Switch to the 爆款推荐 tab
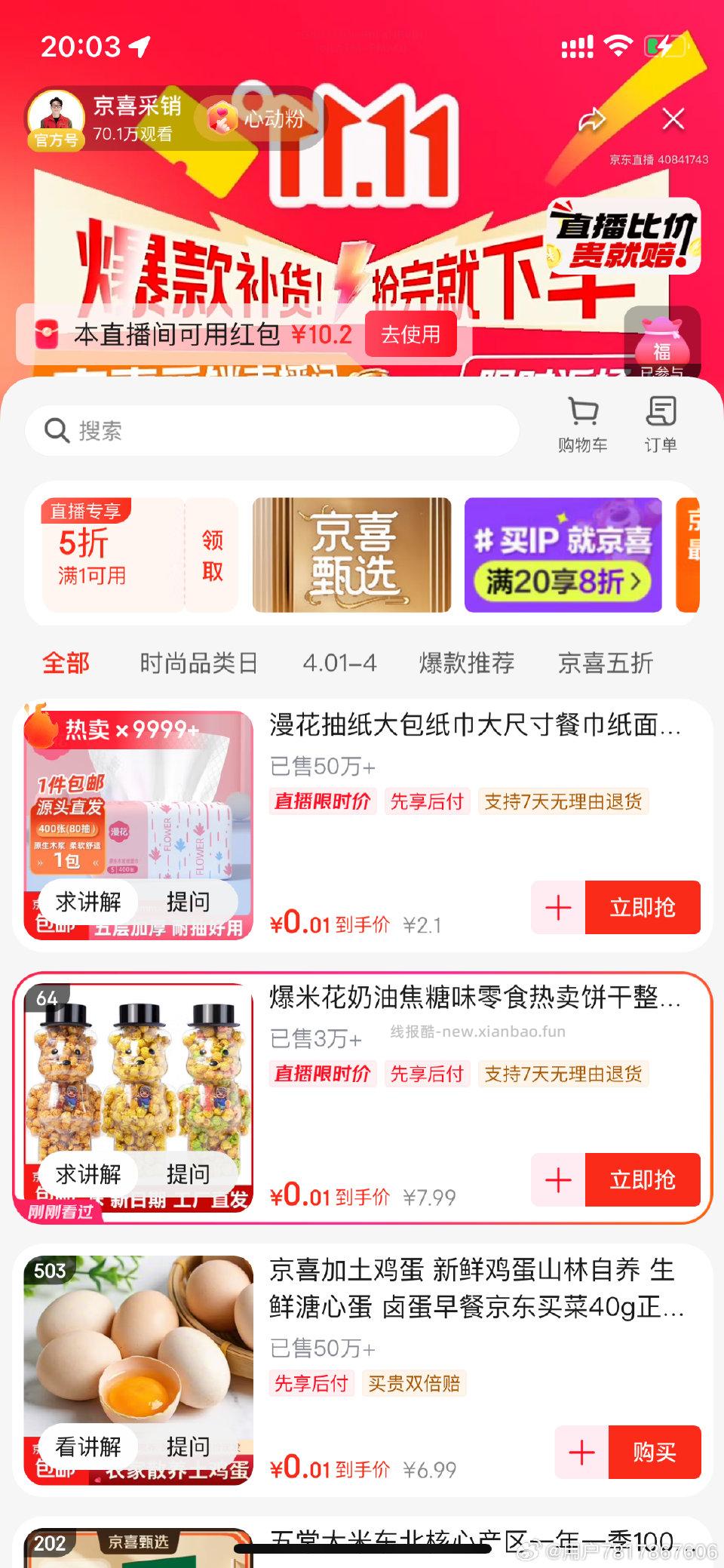The image size is (724, 1568). 466,663
